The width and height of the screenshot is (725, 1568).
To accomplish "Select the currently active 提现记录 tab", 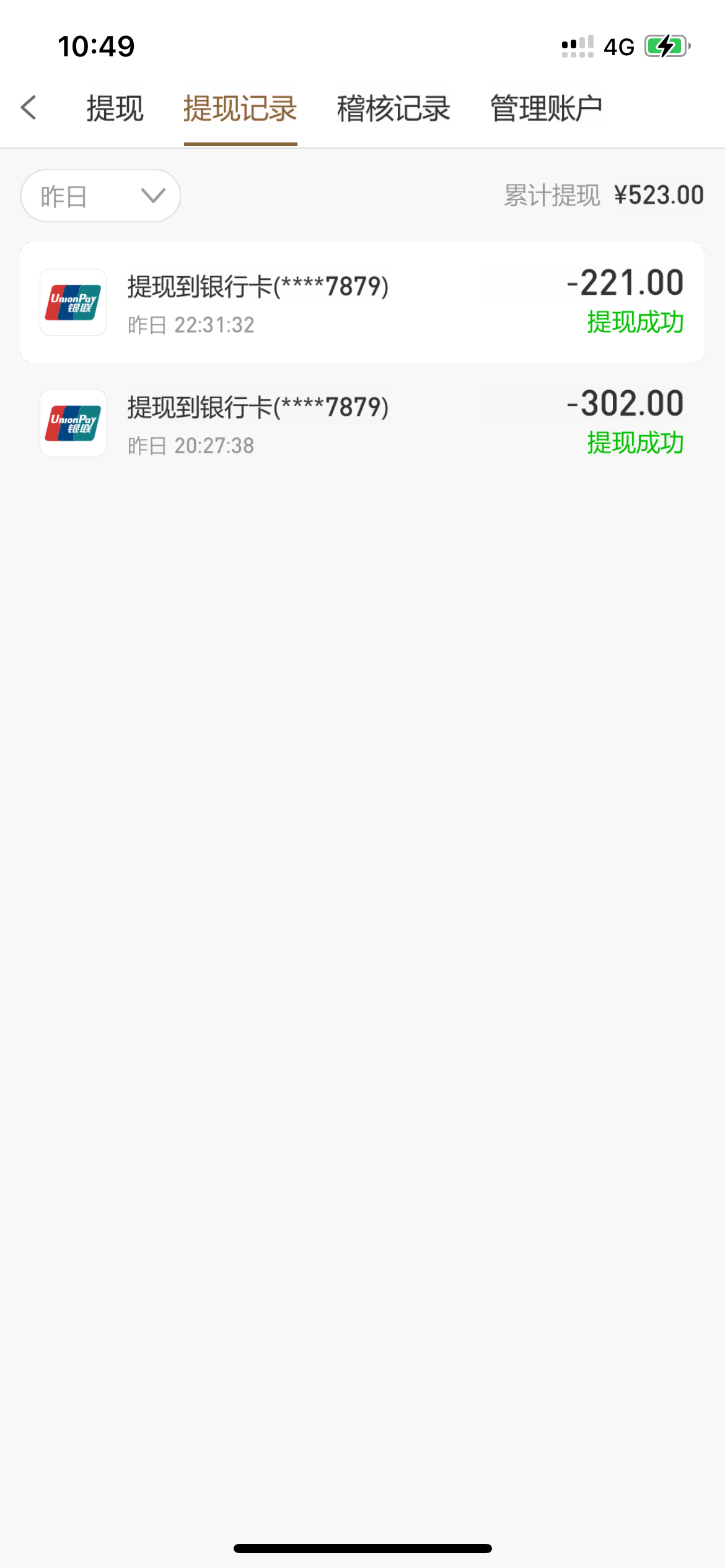I will (240, 107).
